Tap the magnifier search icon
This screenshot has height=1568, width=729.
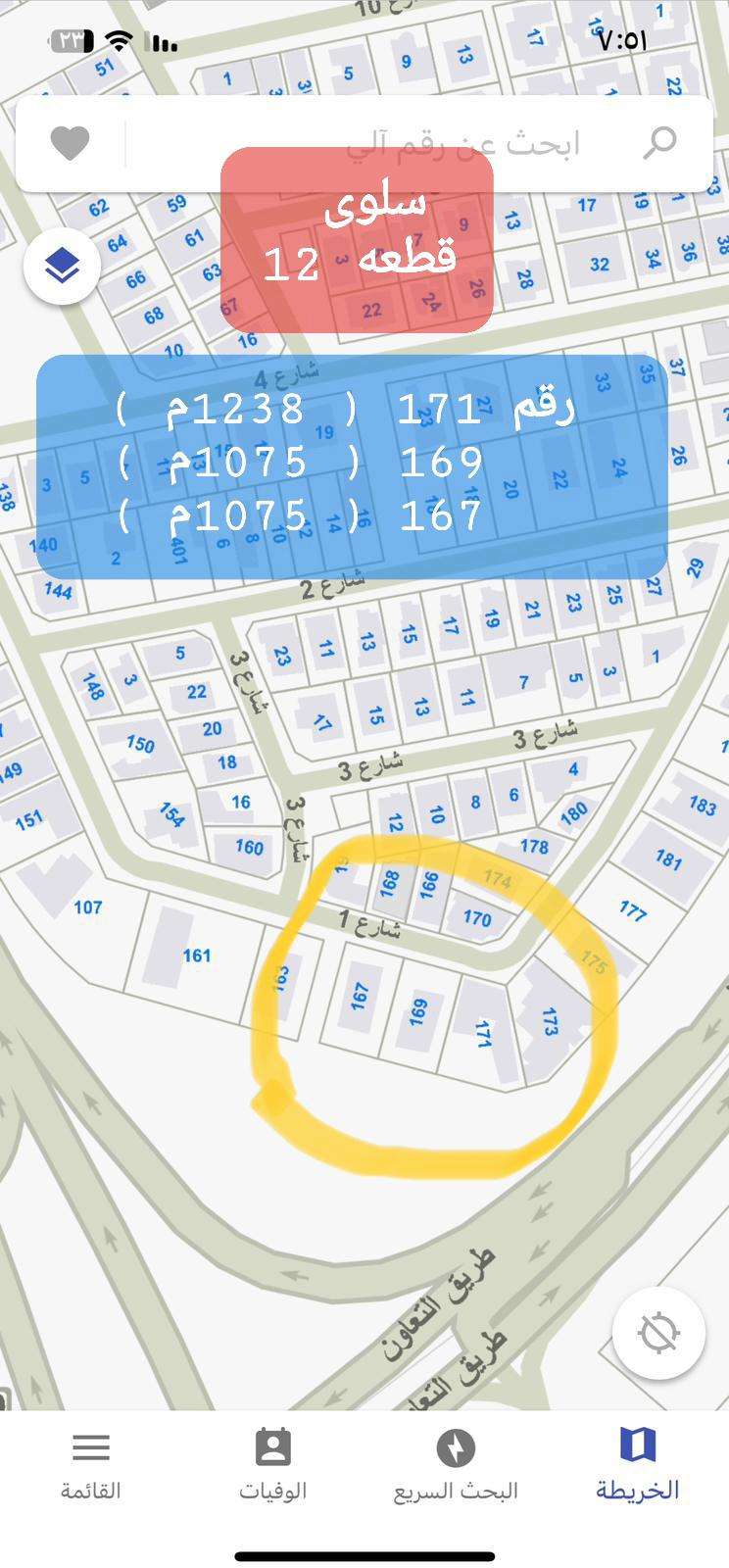click(659, 143)
